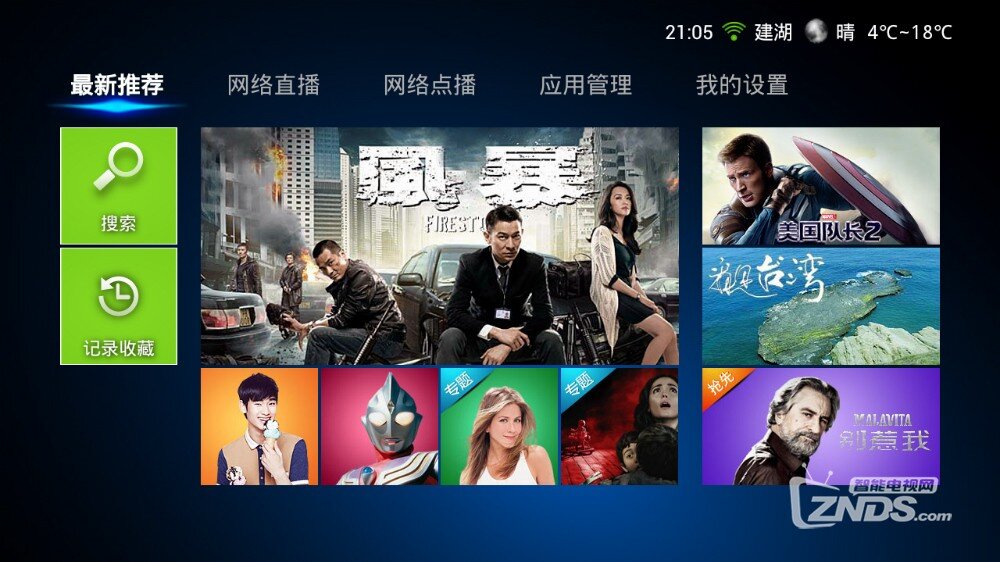Viewport: 1000px width, 562px height.
Task: Select the 最新推荐 tab
Action: coord(117,86)
